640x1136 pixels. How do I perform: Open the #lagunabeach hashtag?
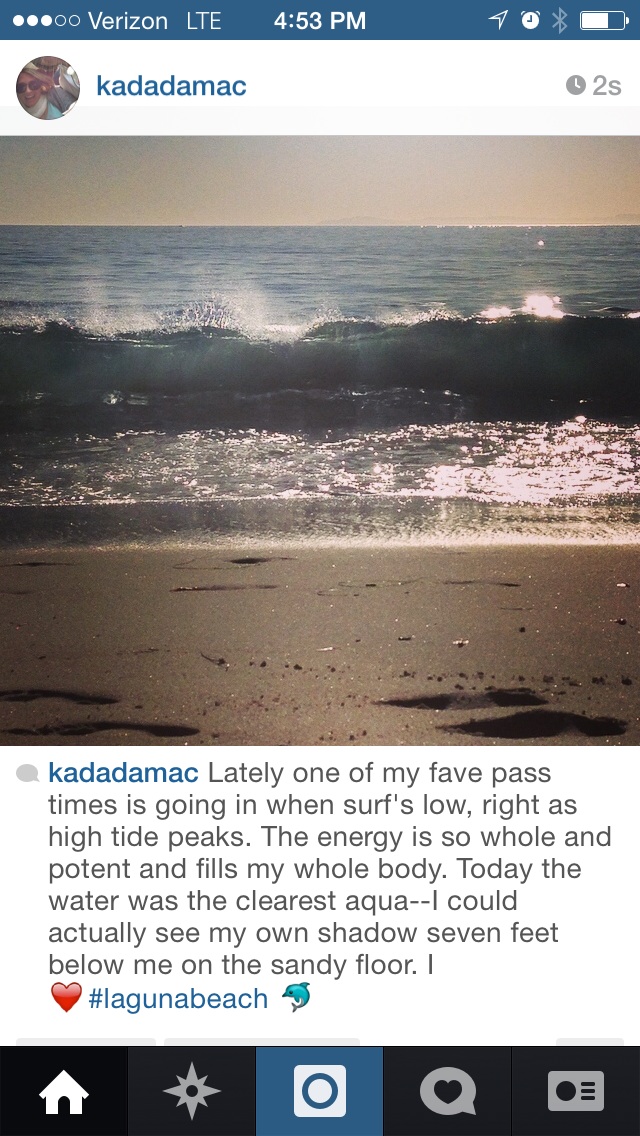[x=178, y=998]
